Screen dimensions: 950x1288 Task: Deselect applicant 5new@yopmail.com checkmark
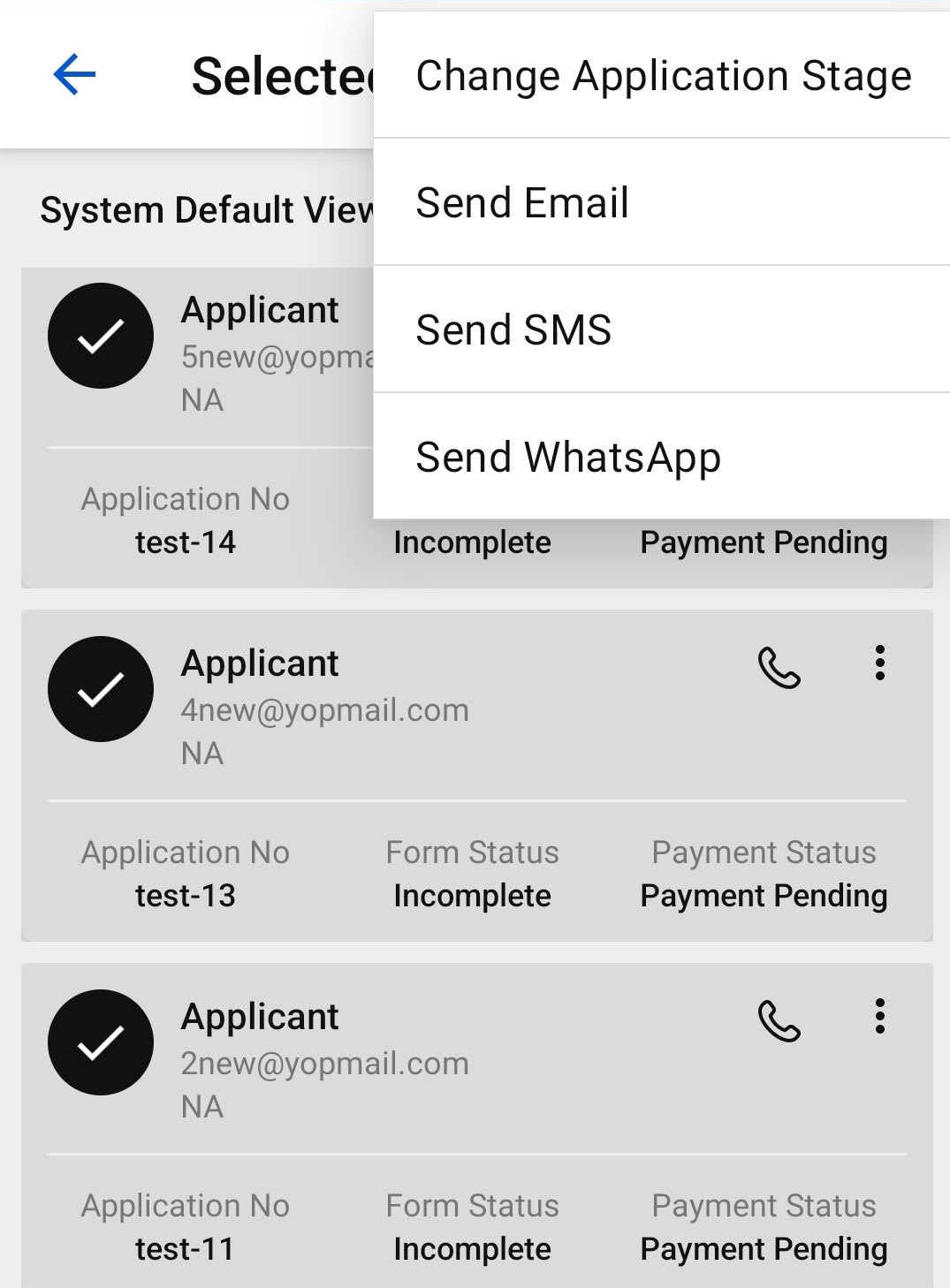[x=101, y=336]
